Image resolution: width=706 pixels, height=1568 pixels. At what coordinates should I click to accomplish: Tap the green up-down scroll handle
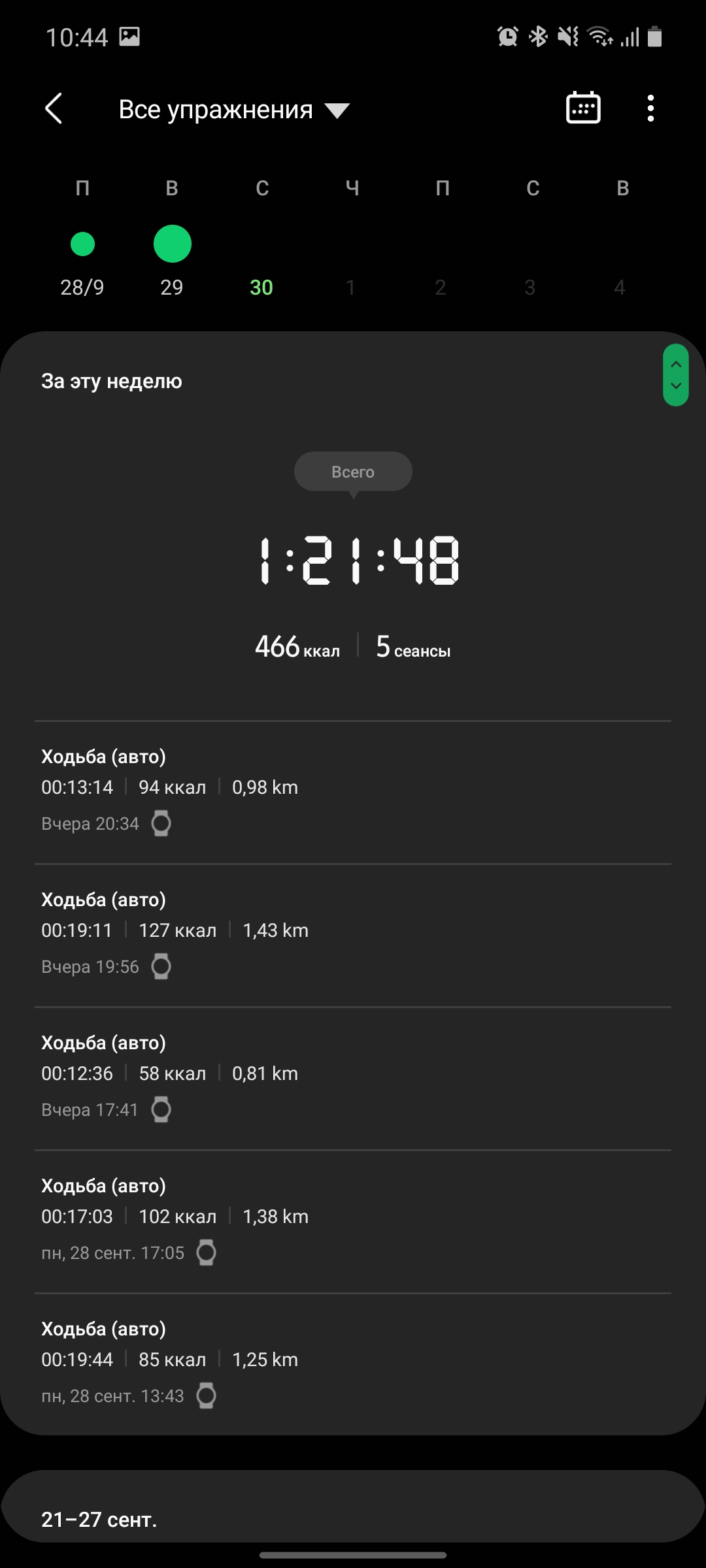[x=675, y=375]
